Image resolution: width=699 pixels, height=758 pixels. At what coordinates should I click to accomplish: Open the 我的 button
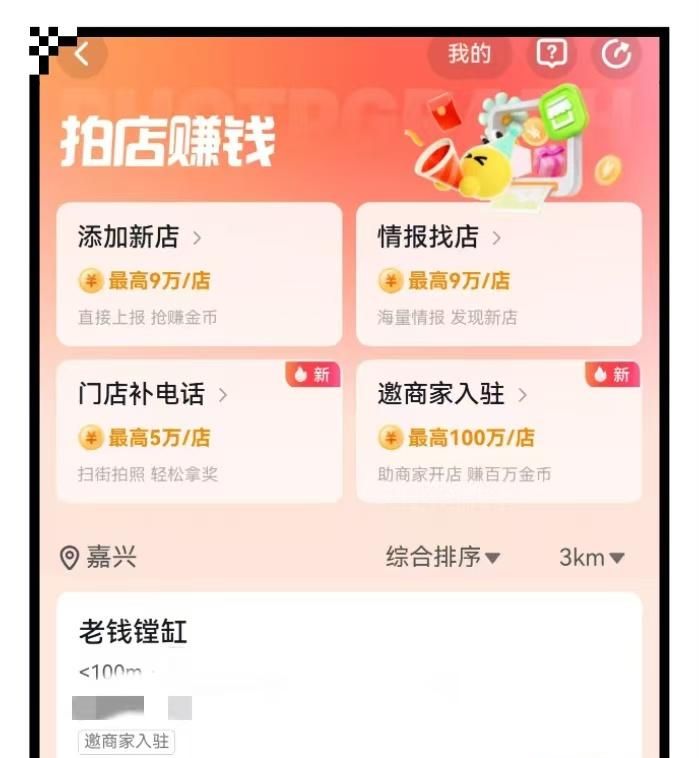tap(469, 54)
